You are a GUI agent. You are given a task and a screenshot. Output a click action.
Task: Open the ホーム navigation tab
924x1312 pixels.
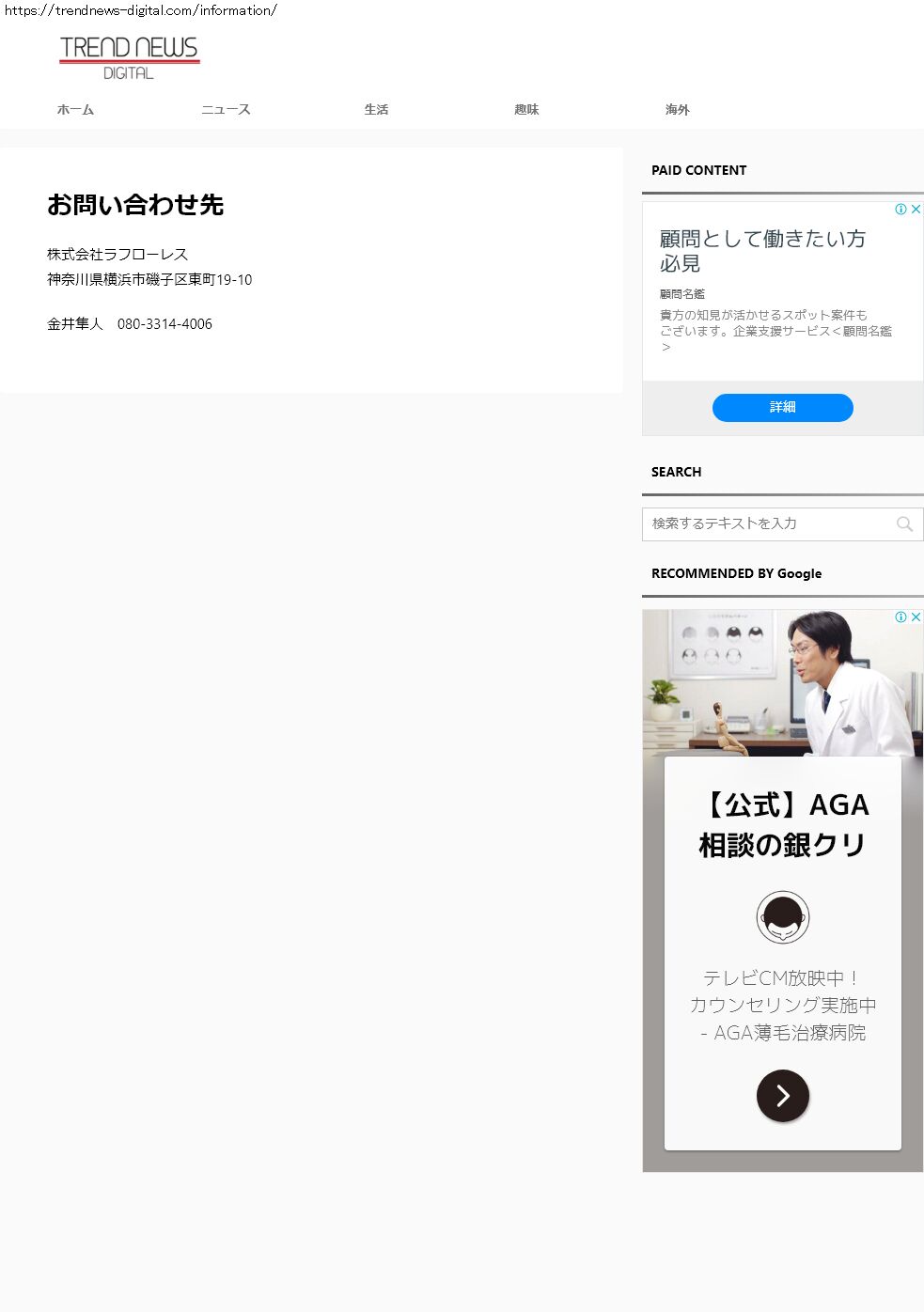tap(75, 110)
